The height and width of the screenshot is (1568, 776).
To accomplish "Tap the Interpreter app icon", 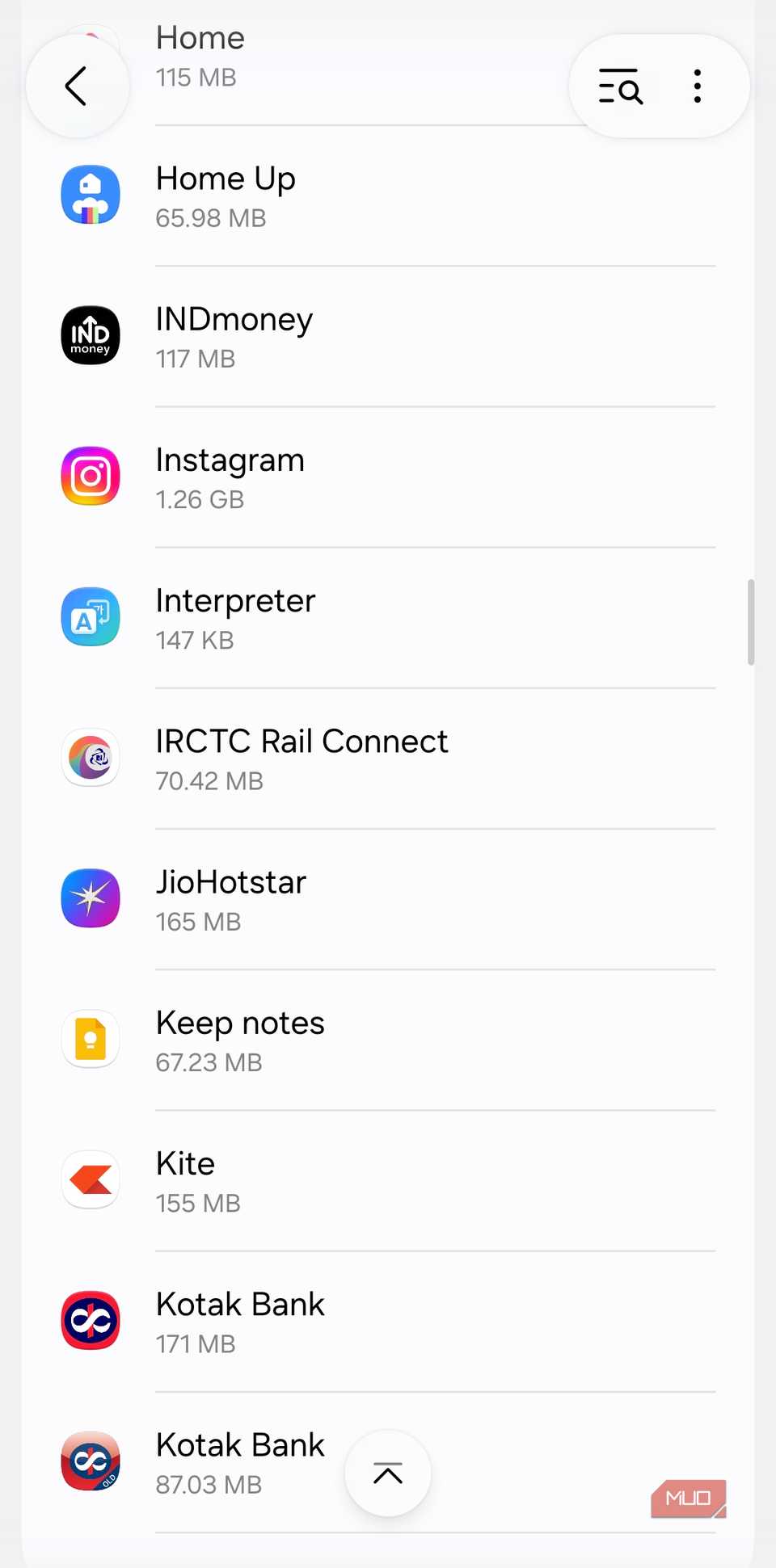I will point(91,616).
